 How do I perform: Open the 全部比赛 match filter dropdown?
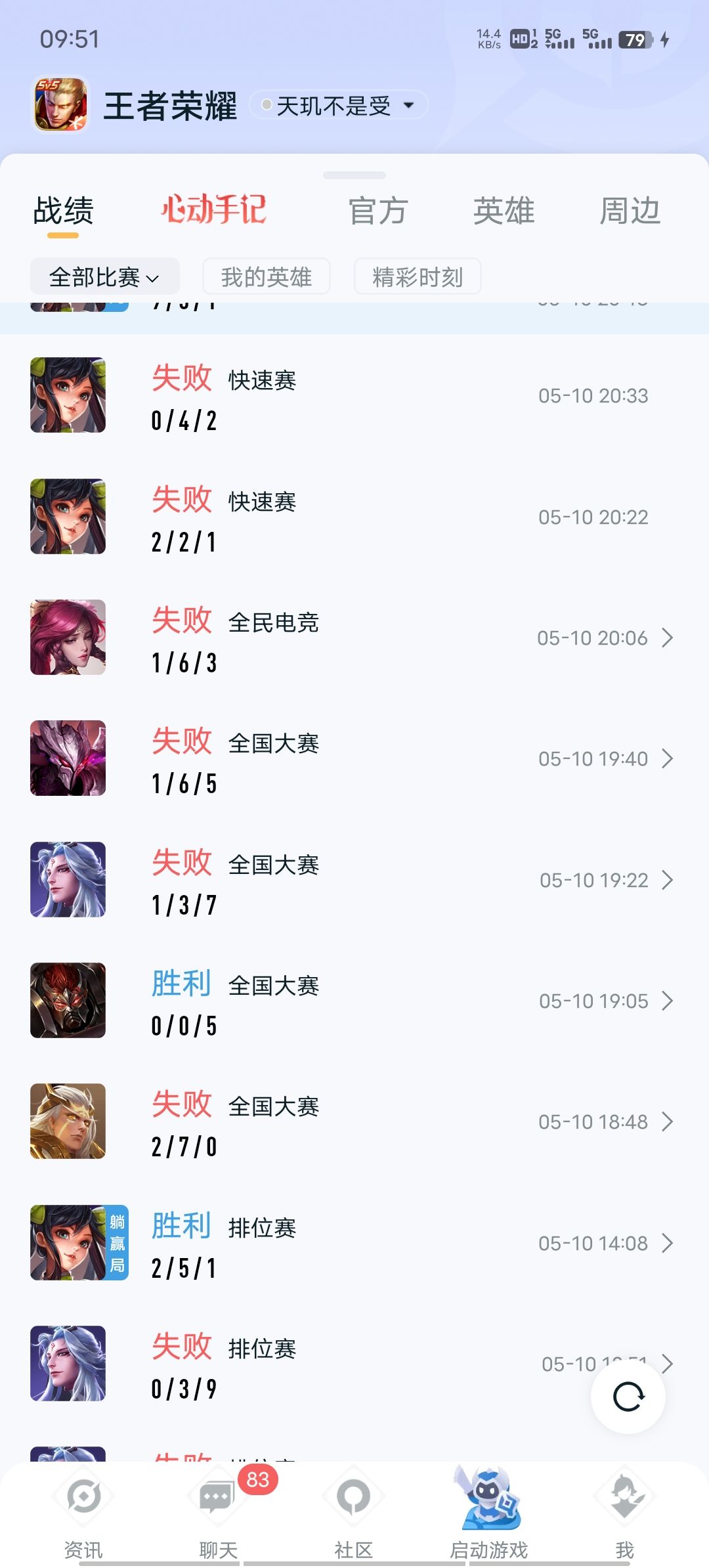pyautogui.click(x=104, y=276)
